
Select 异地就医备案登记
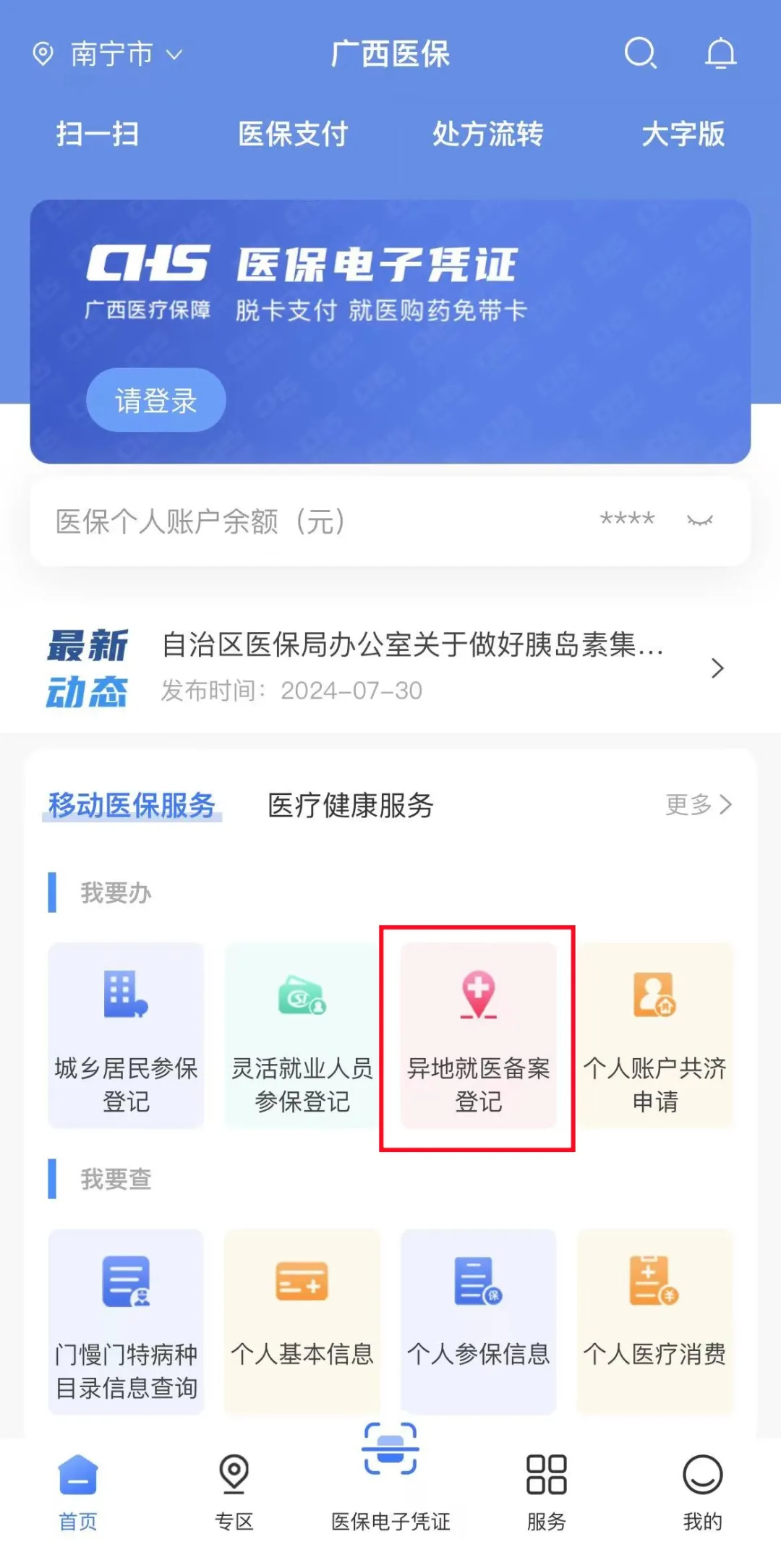click(478, 1036)
